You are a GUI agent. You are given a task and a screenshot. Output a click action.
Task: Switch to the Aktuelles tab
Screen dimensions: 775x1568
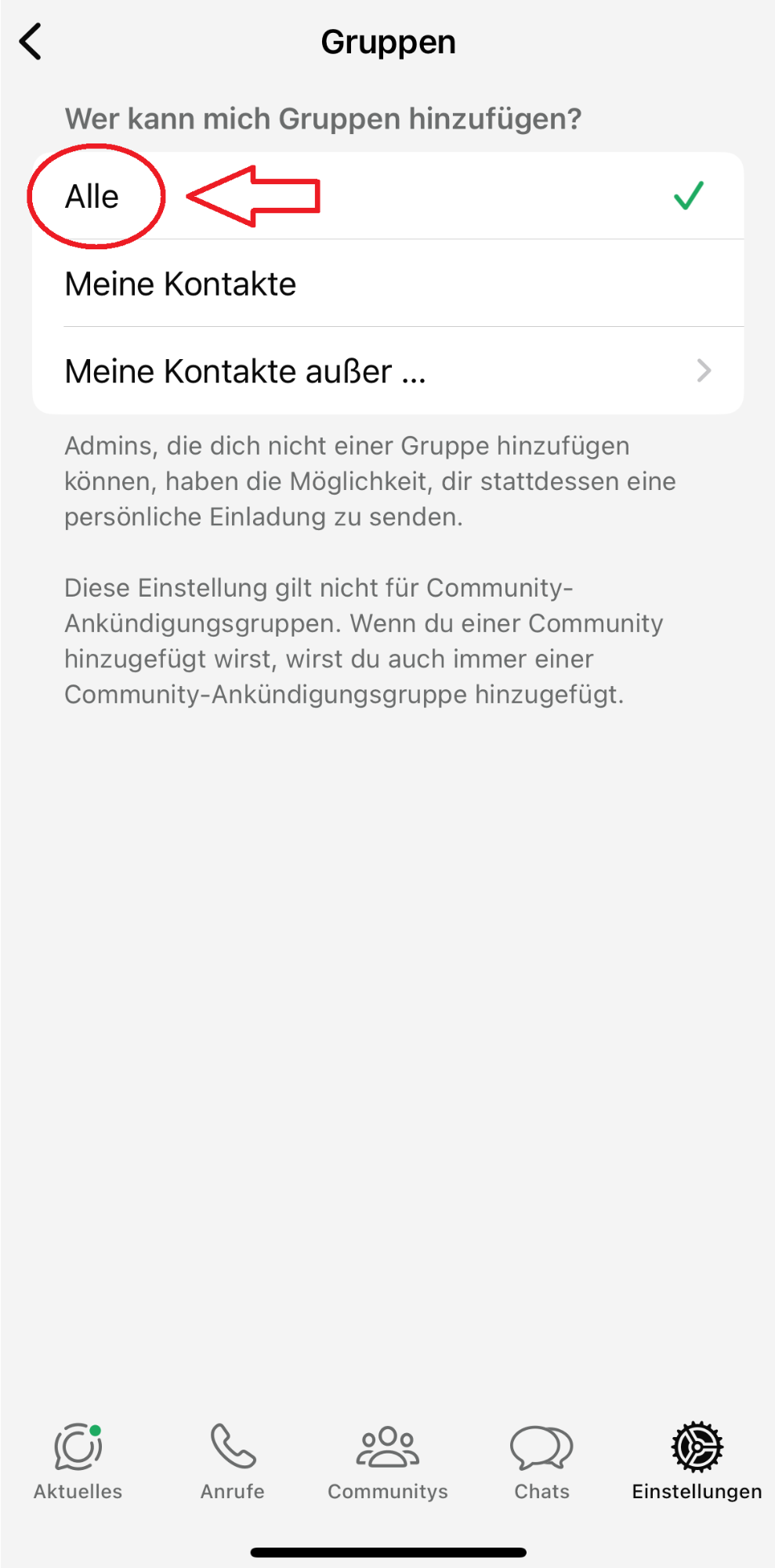[78, 1462]
